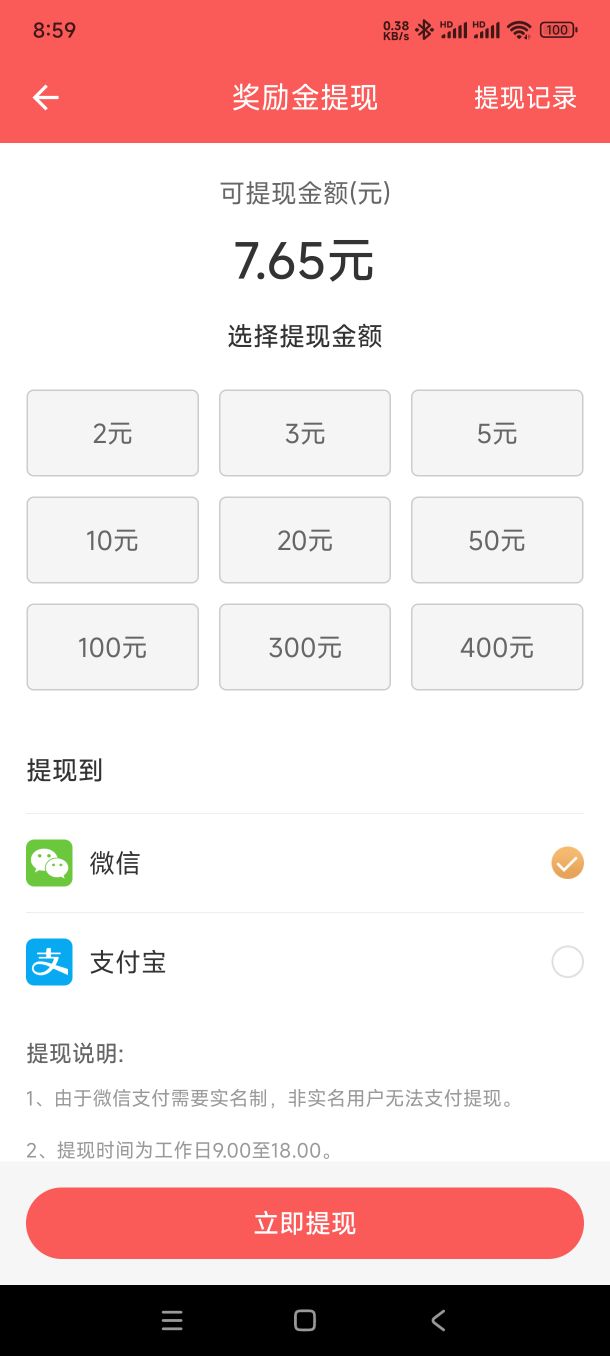
Task: Select the 2元 withdrawal amount
Action: coord(113,433)
